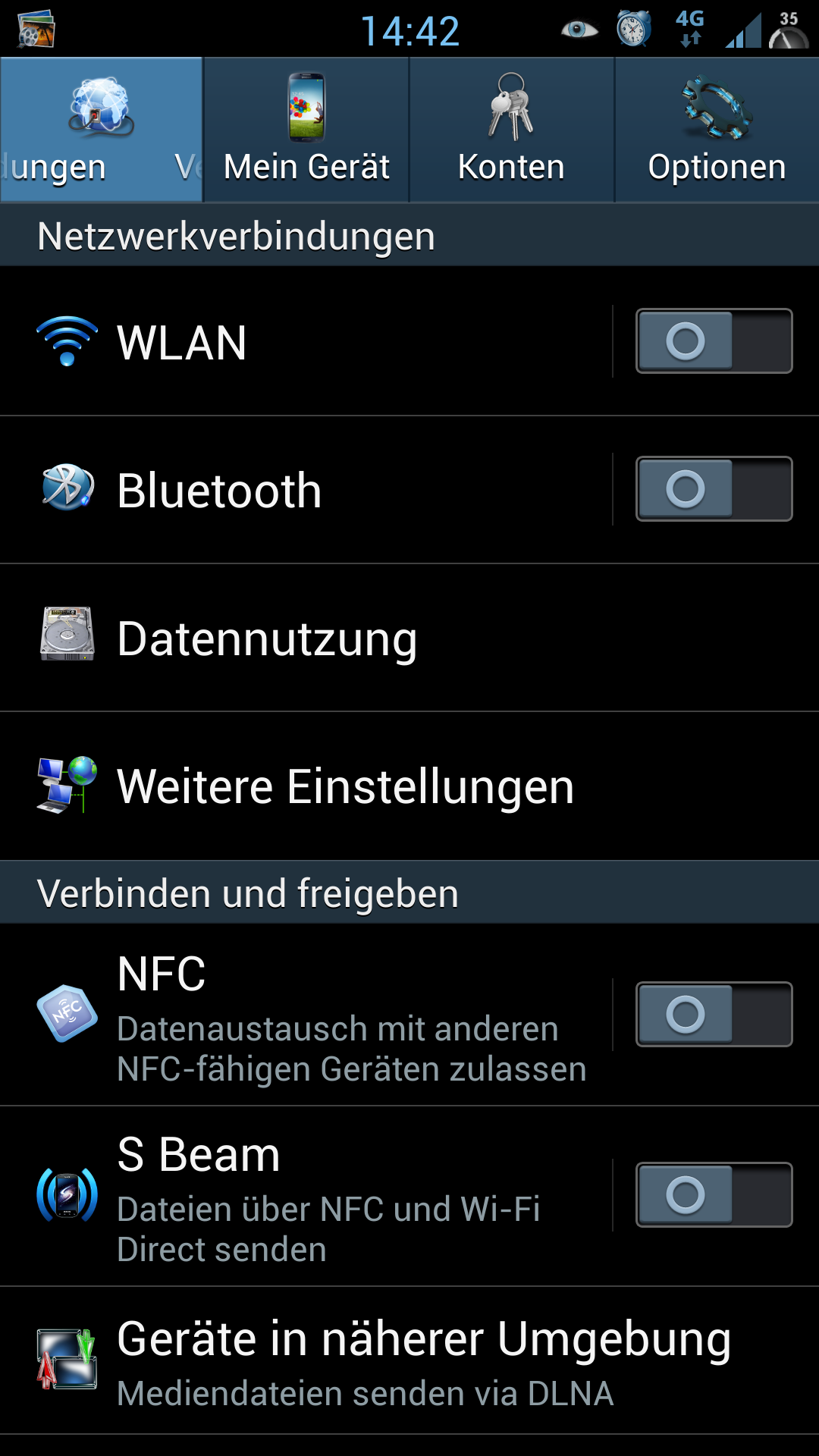The image size is (819, 1456).
Task: Enable the S Beam switch
Action: pyautogui.click(x=714, y=1195)
